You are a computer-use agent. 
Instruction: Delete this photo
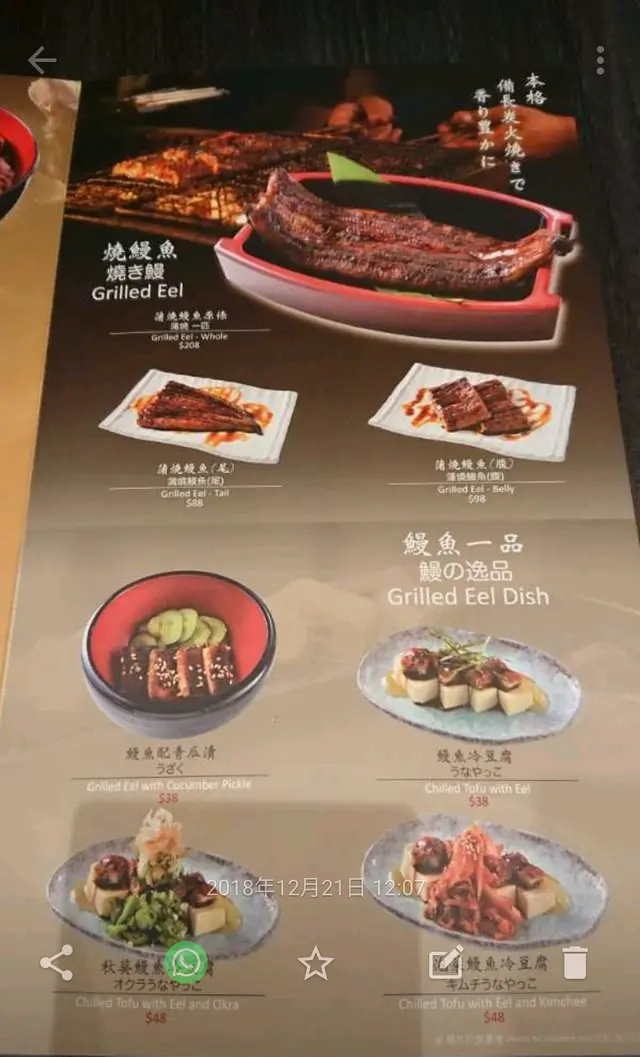click(x=575, y=963)
